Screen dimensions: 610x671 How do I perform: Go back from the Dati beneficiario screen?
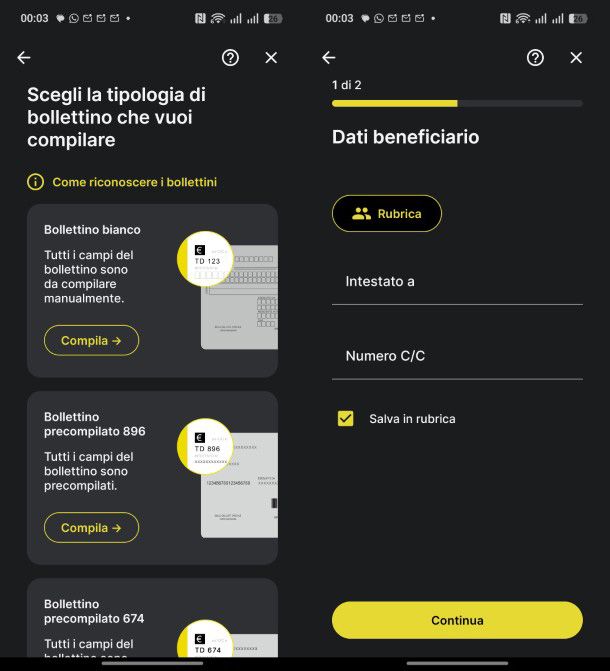click(x=329, y=58)
